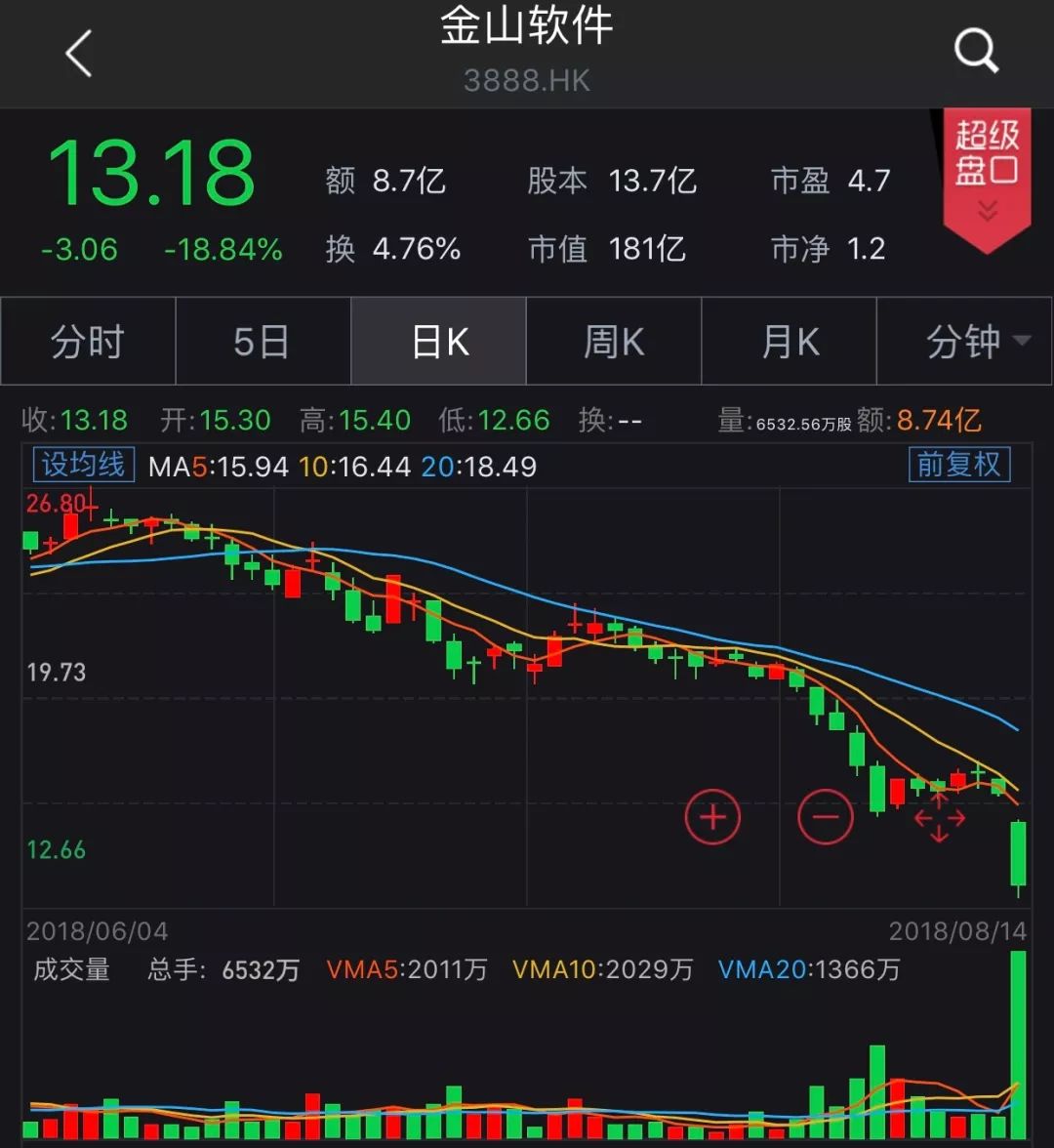Switch to 月K chart tab
This screenshot has height=1148, width=1054.
[790, 342]
